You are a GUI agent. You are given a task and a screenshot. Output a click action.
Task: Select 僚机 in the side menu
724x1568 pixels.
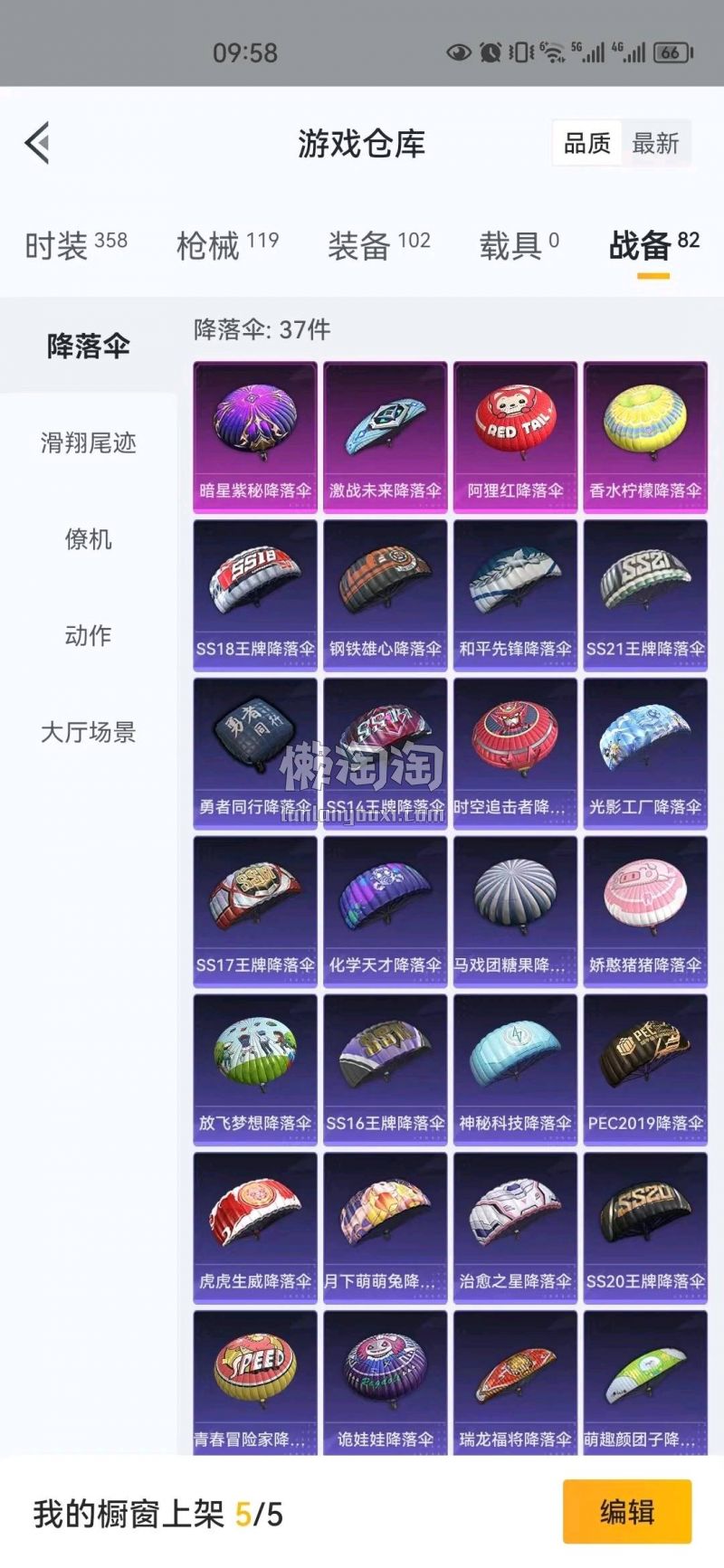[88, 539]
